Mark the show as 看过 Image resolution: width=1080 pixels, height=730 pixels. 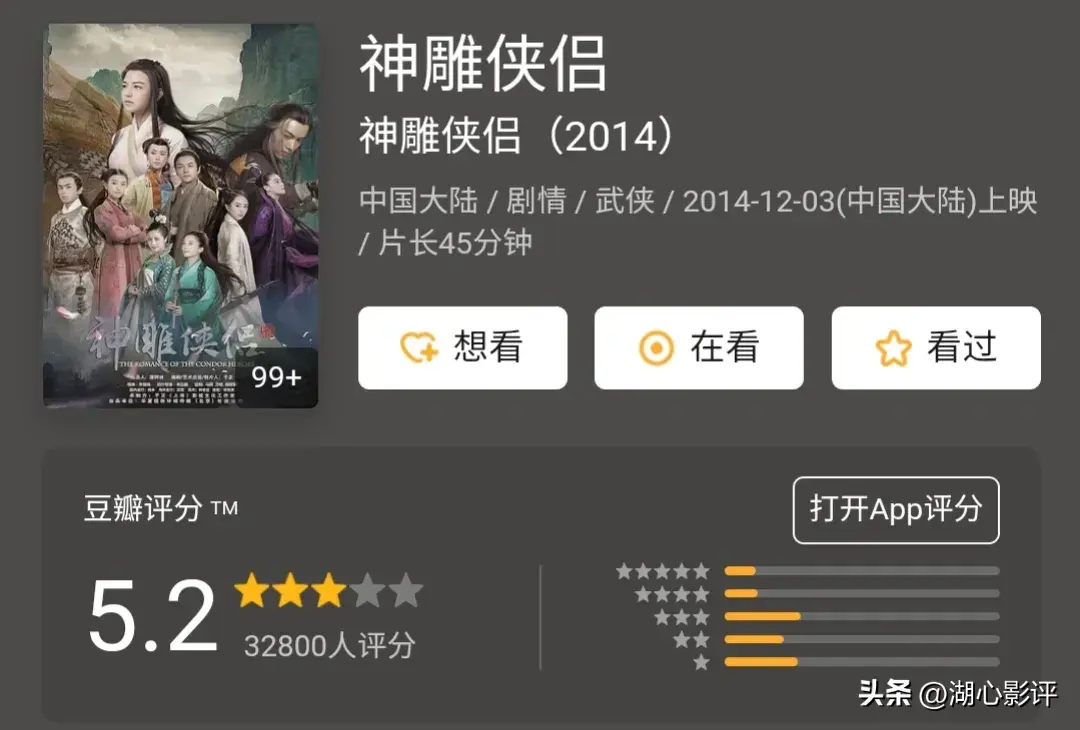(935, 348)
